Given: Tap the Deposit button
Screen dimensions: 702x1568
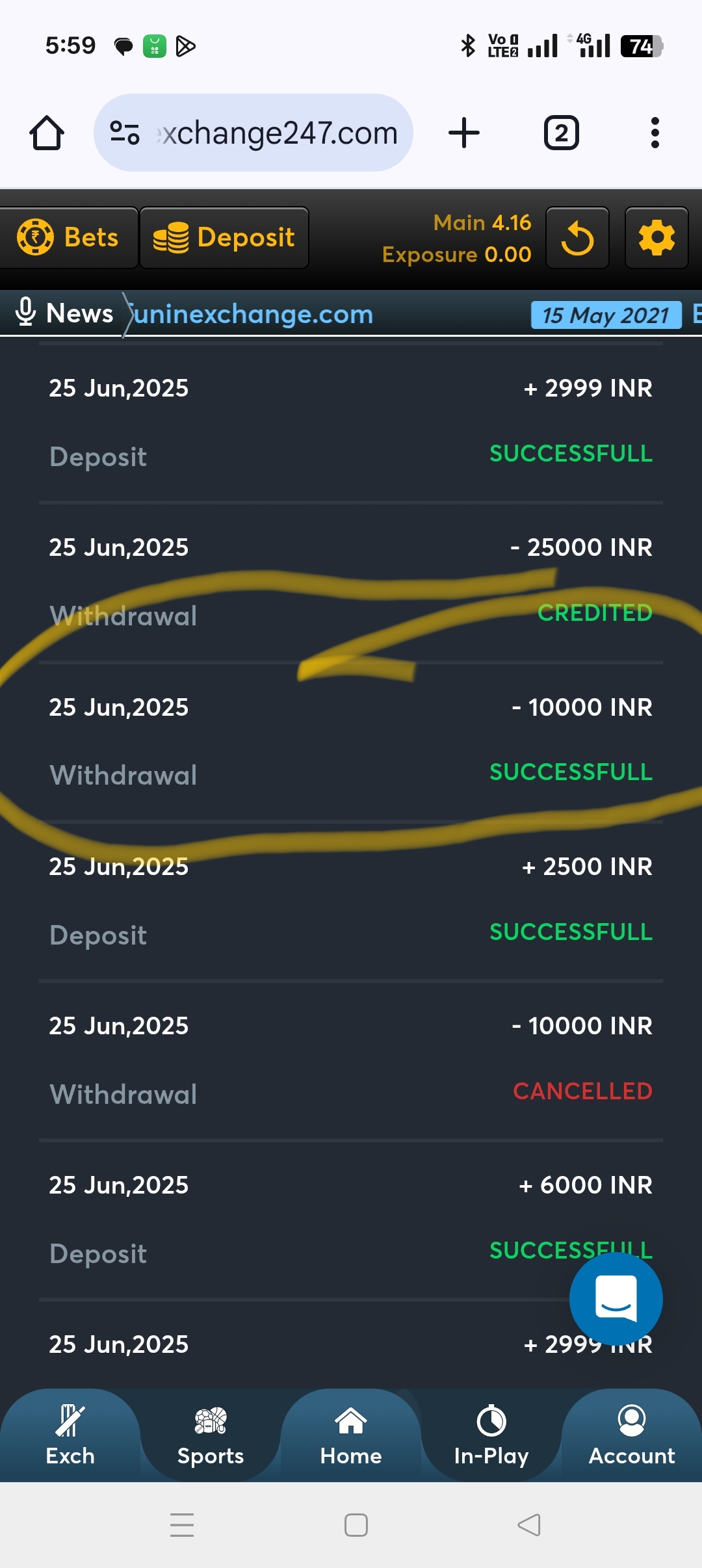Looking at the screenshot, I should pyautogui.click(x=224, y=238).
